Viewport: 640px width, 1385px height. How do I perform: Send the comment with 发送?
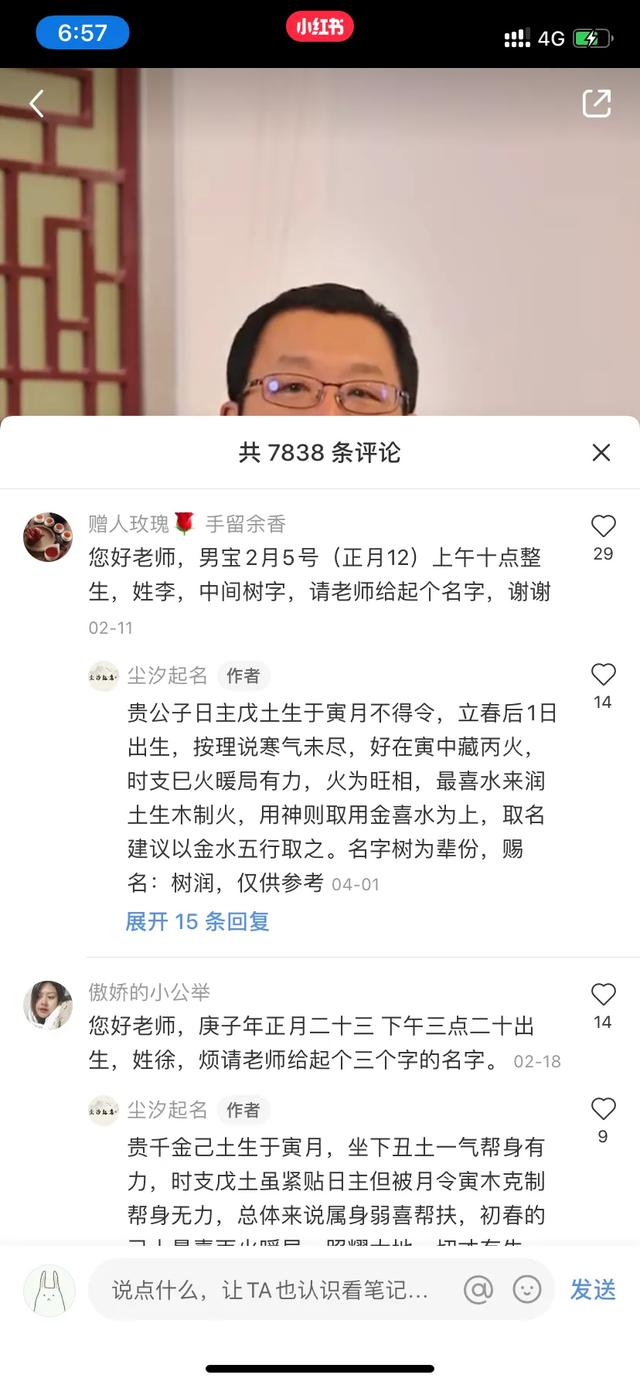click(x=593, y=1290)
